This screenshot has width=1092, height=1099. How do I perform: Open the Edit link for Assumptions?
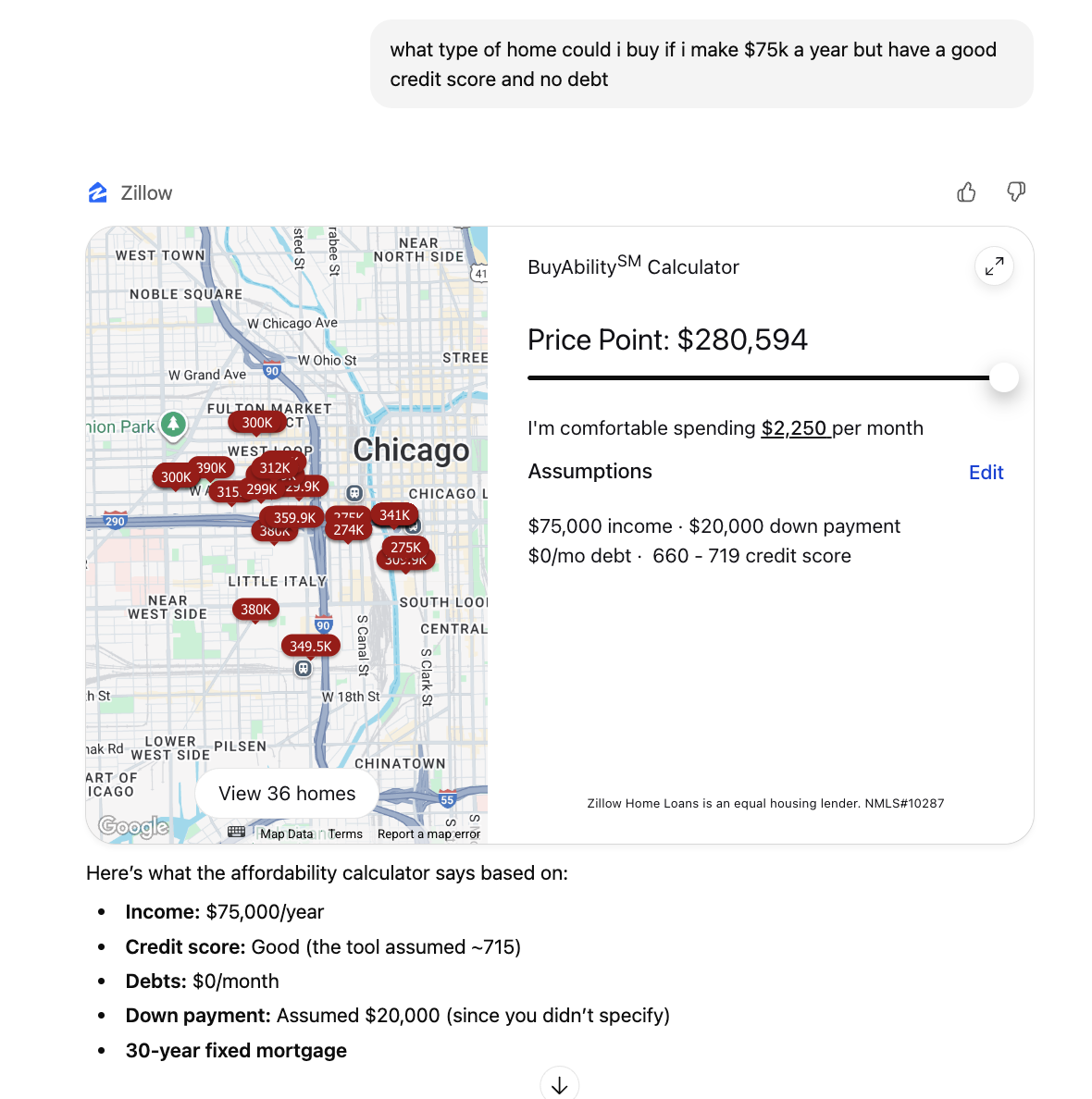[986, 473]
